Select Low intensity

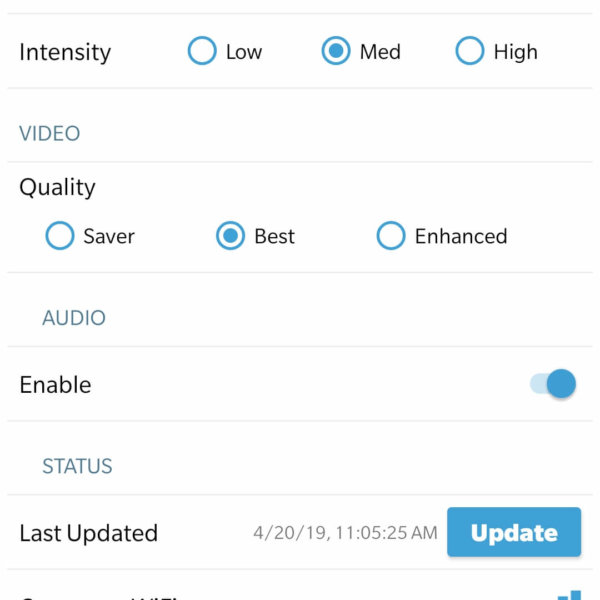tap(203, 51)
